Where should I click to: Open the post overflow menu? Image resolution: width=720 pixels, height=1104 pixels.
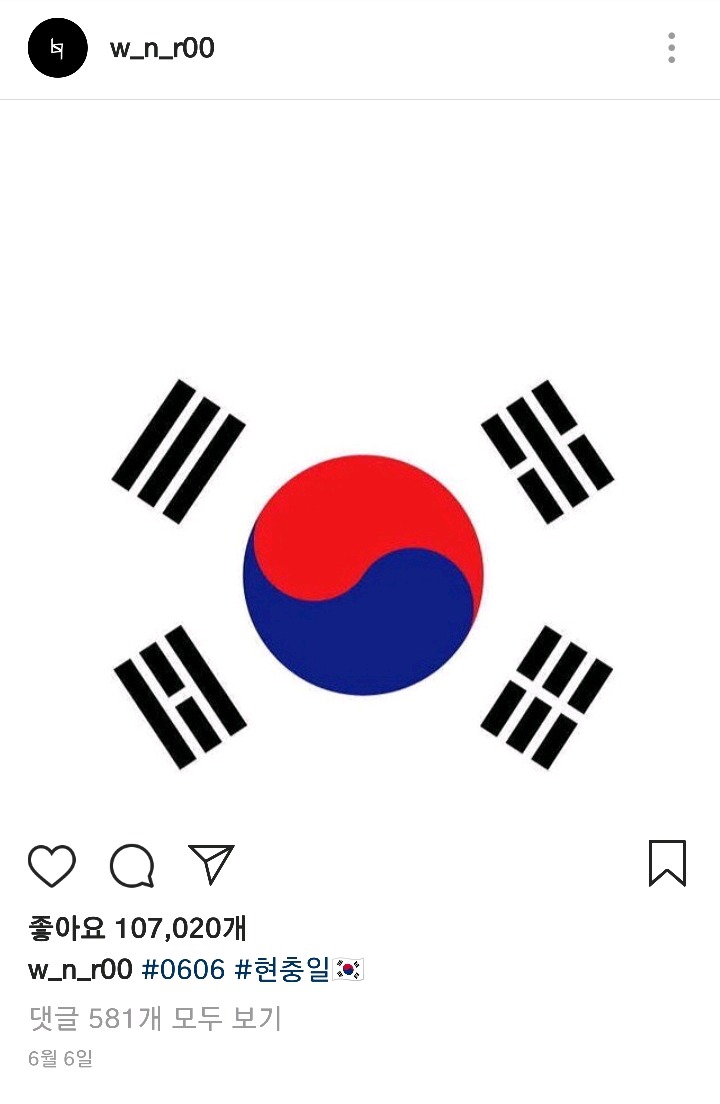pos(671,48)
